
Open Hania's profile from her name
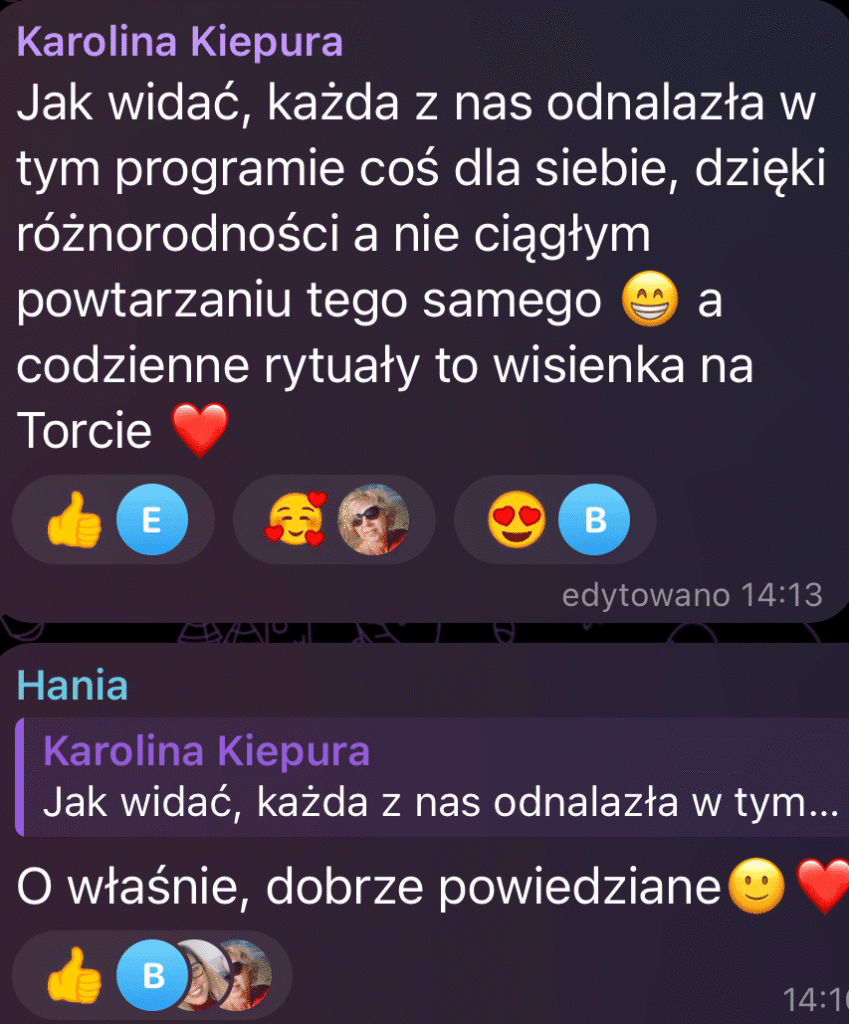[72, 686]
